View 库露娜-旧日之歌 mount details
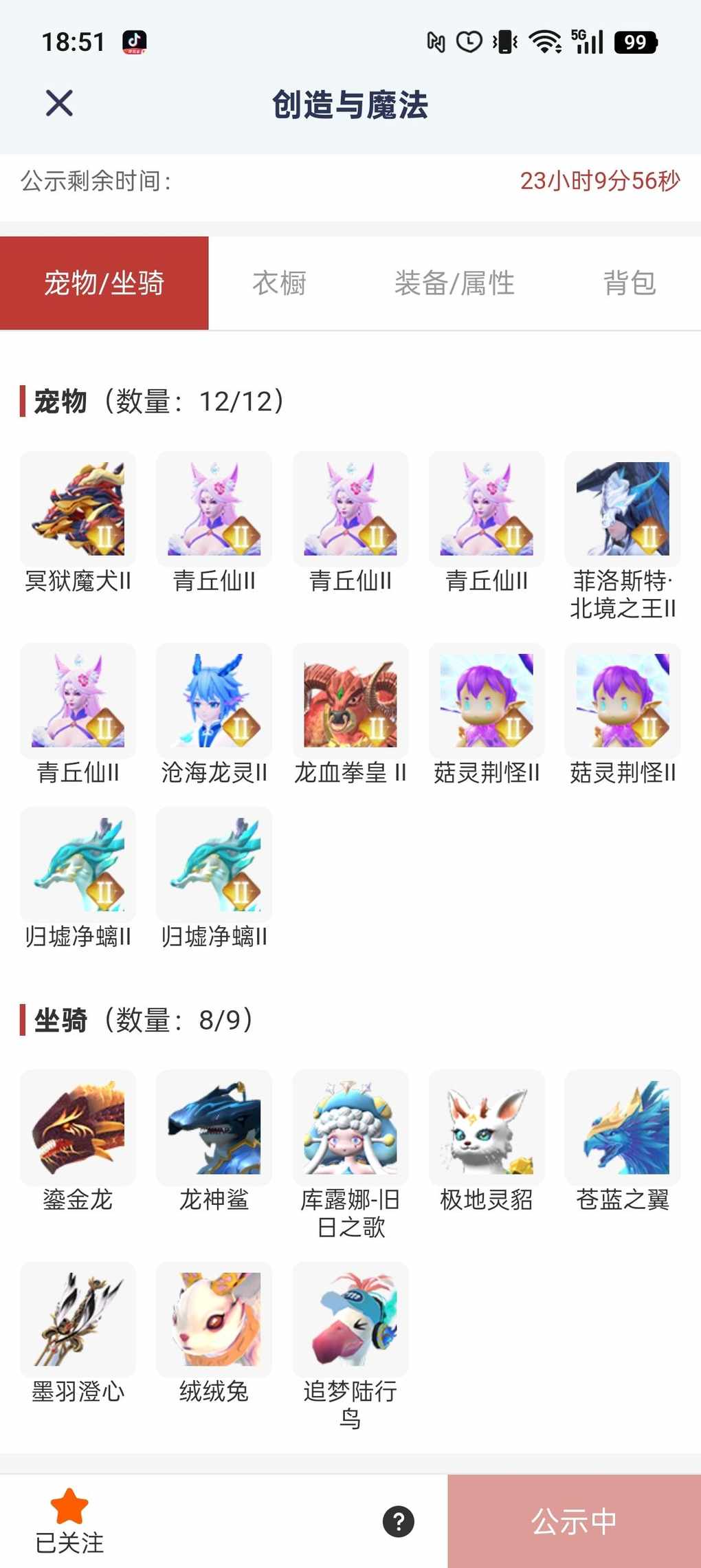701x1568 pixels. tap(350, 1127)
